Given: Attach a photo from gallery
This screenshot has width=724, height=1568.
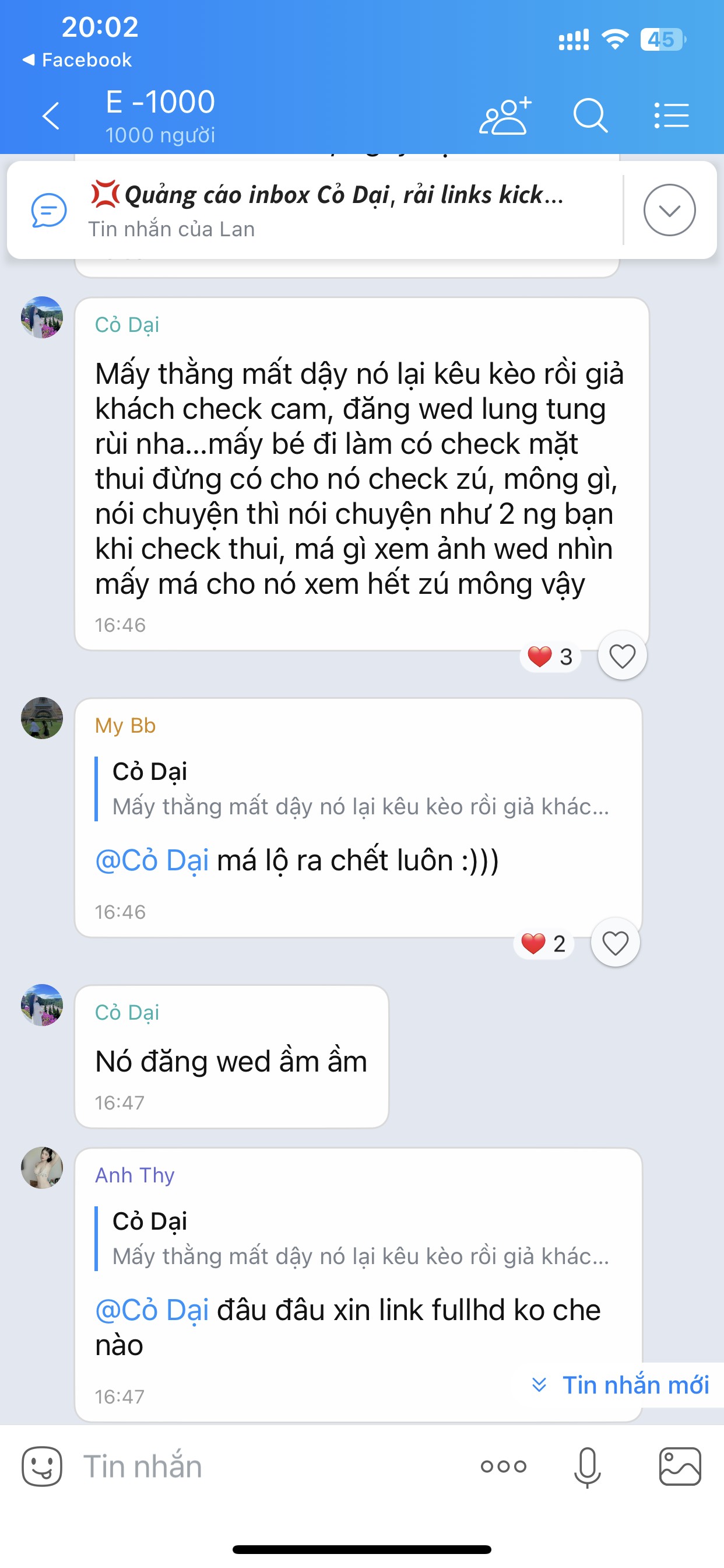Looking at the screenshot, I should [680, 1466].
